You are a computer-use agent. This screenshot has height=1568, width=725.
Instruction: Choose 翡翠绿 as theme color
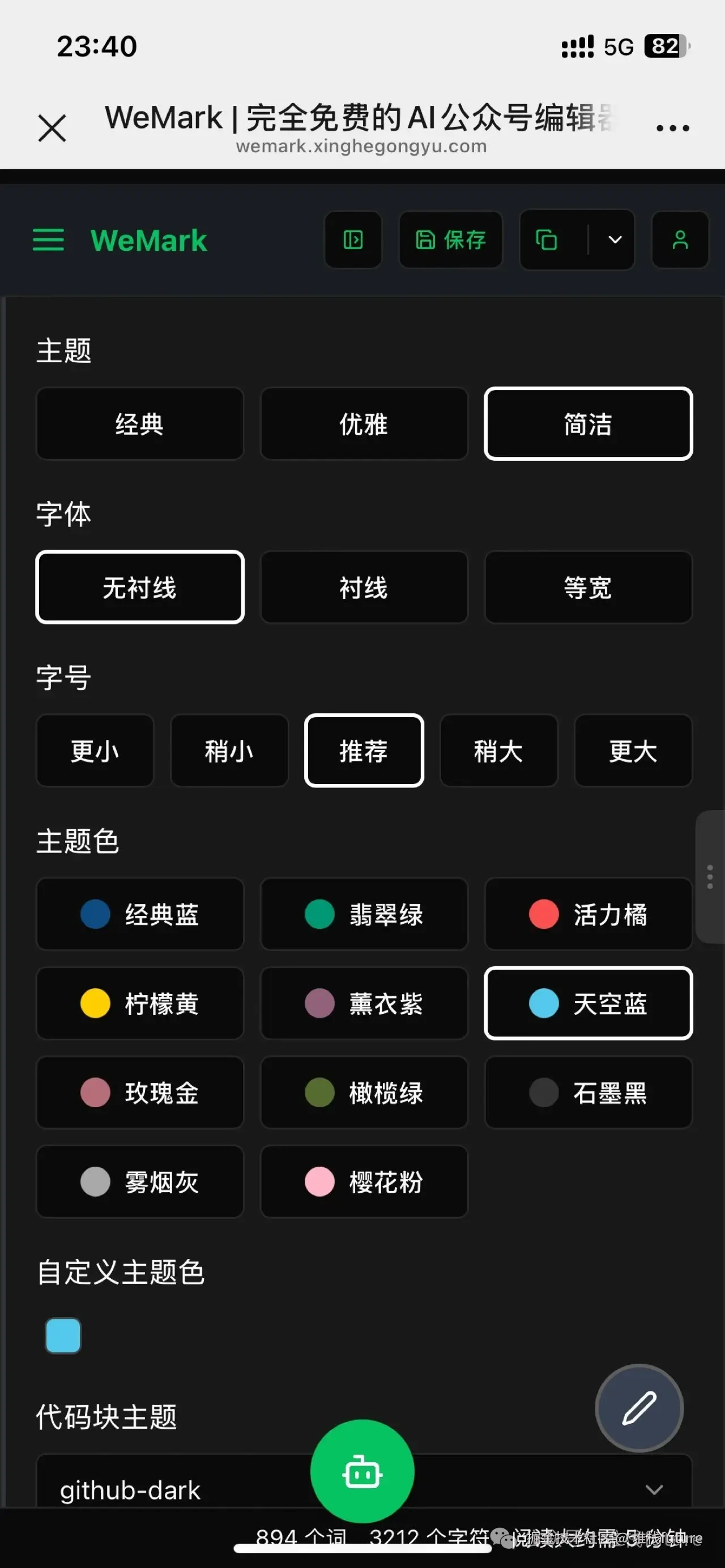(x=364, y=914)
